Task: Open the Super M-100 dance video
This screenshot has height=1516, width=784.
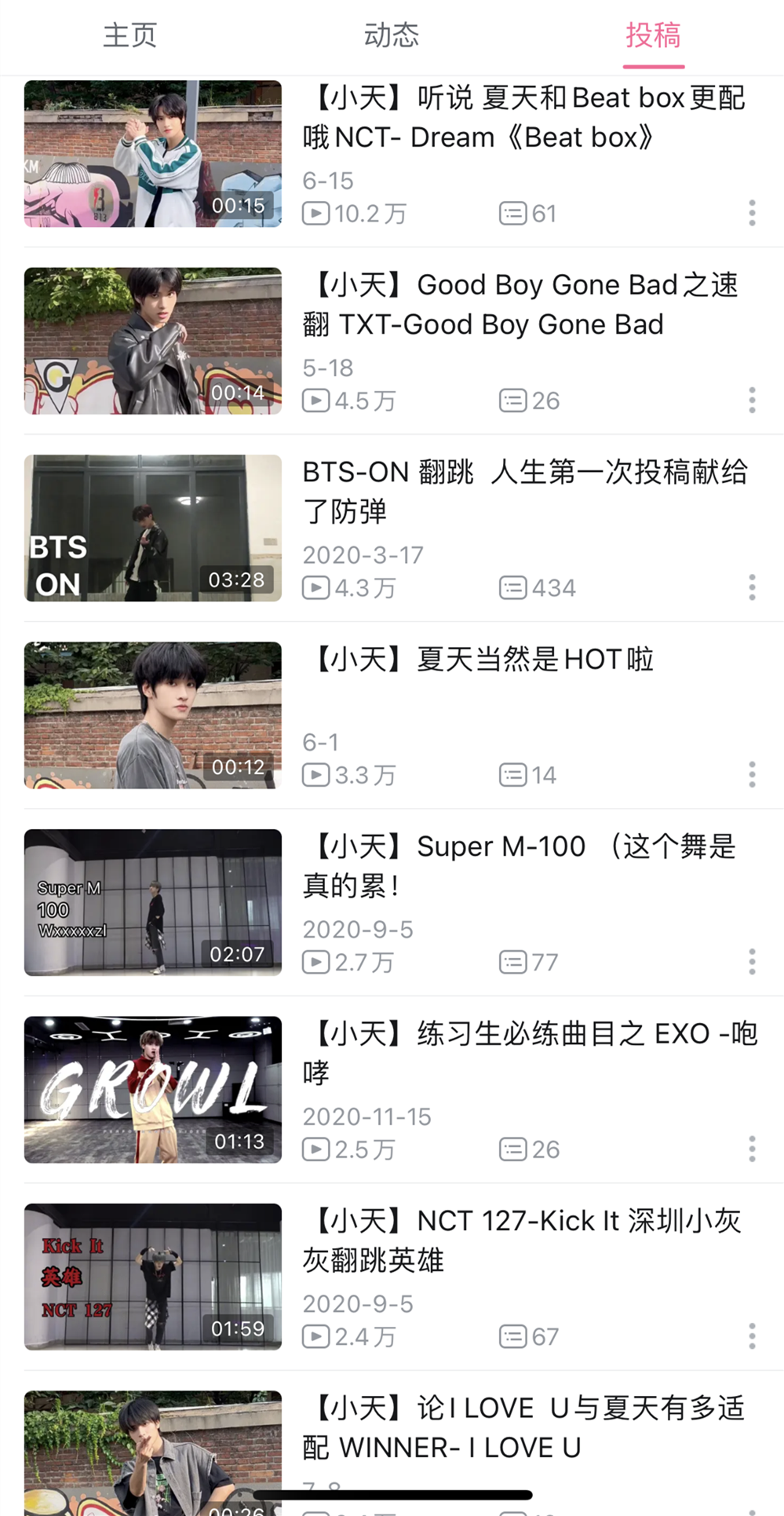Action: (153, 902)
